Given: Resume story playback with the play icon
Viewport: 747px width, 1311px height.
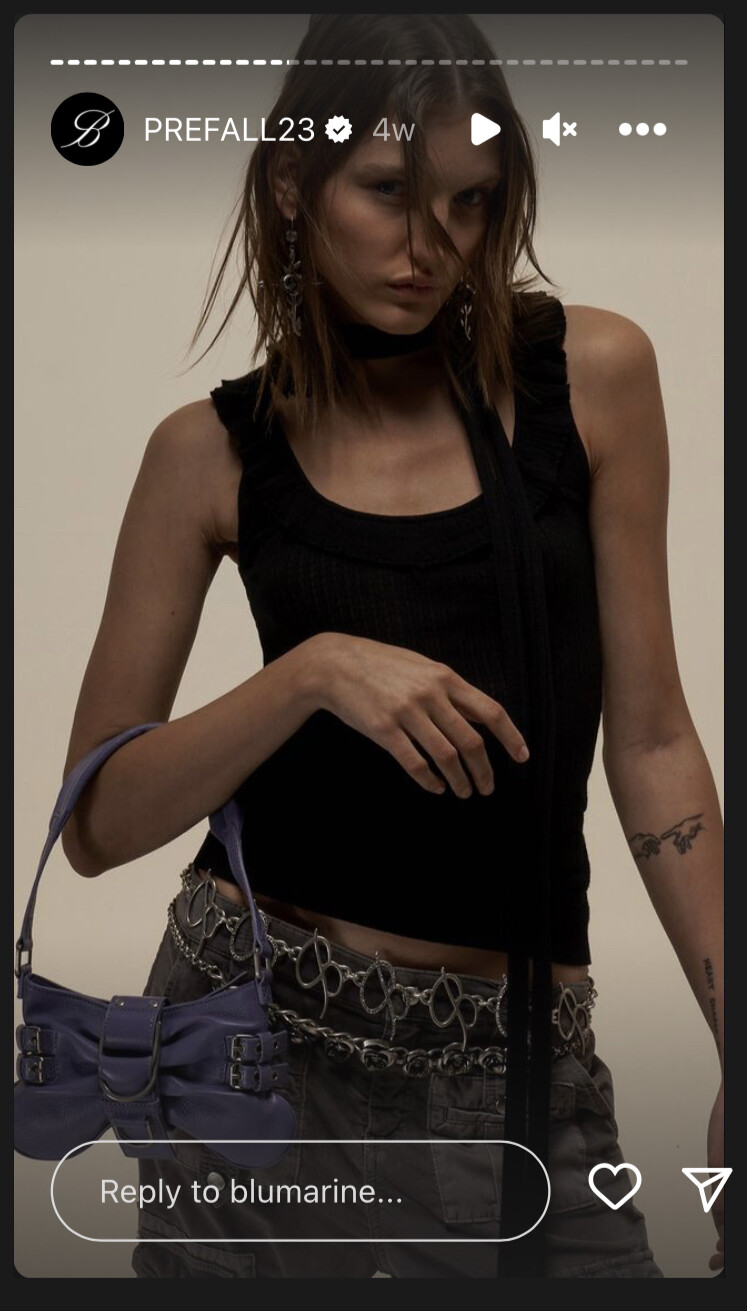Looking at the screenshot, I should click(x=485, y=129).
